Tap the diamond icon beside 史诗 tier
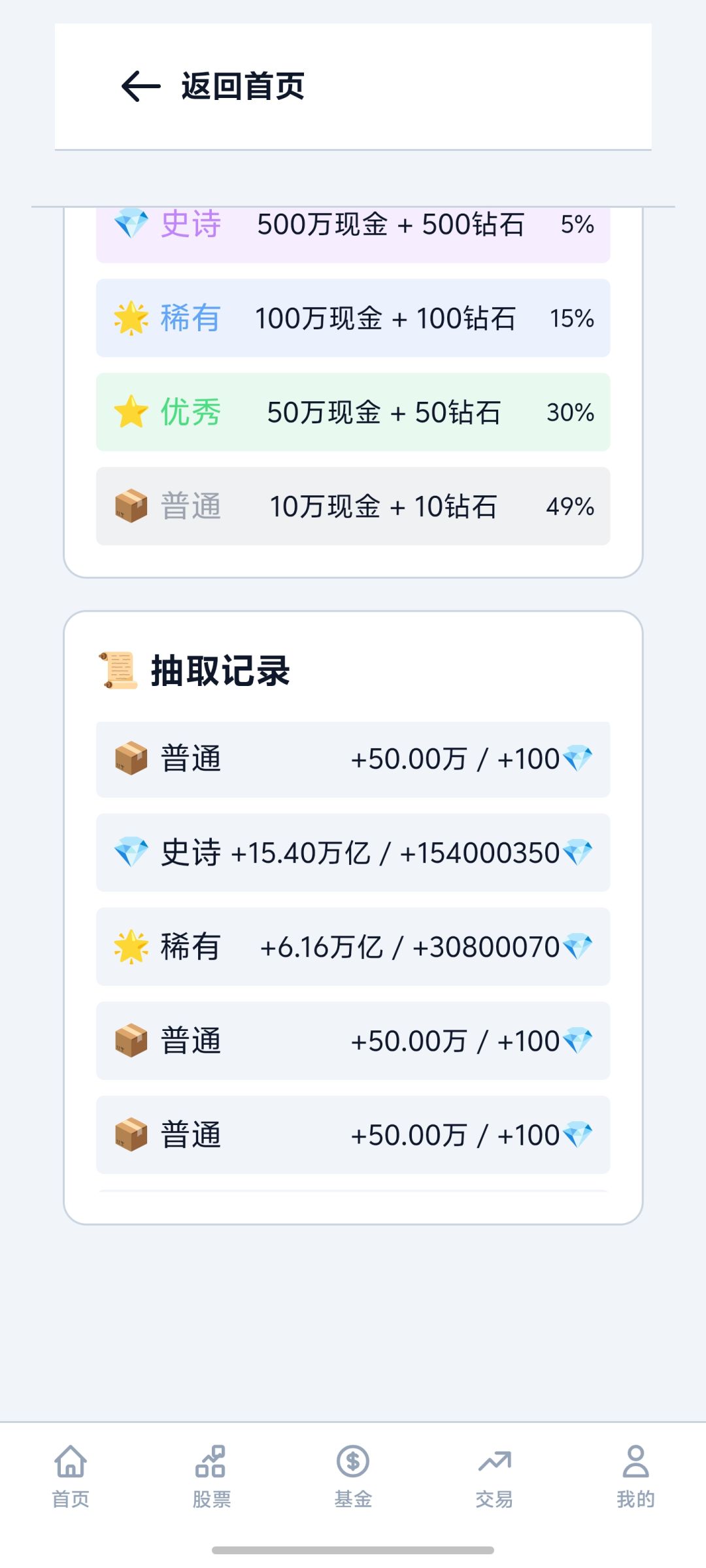Viewport: 706px width, 1568px height. coord(131,224)
